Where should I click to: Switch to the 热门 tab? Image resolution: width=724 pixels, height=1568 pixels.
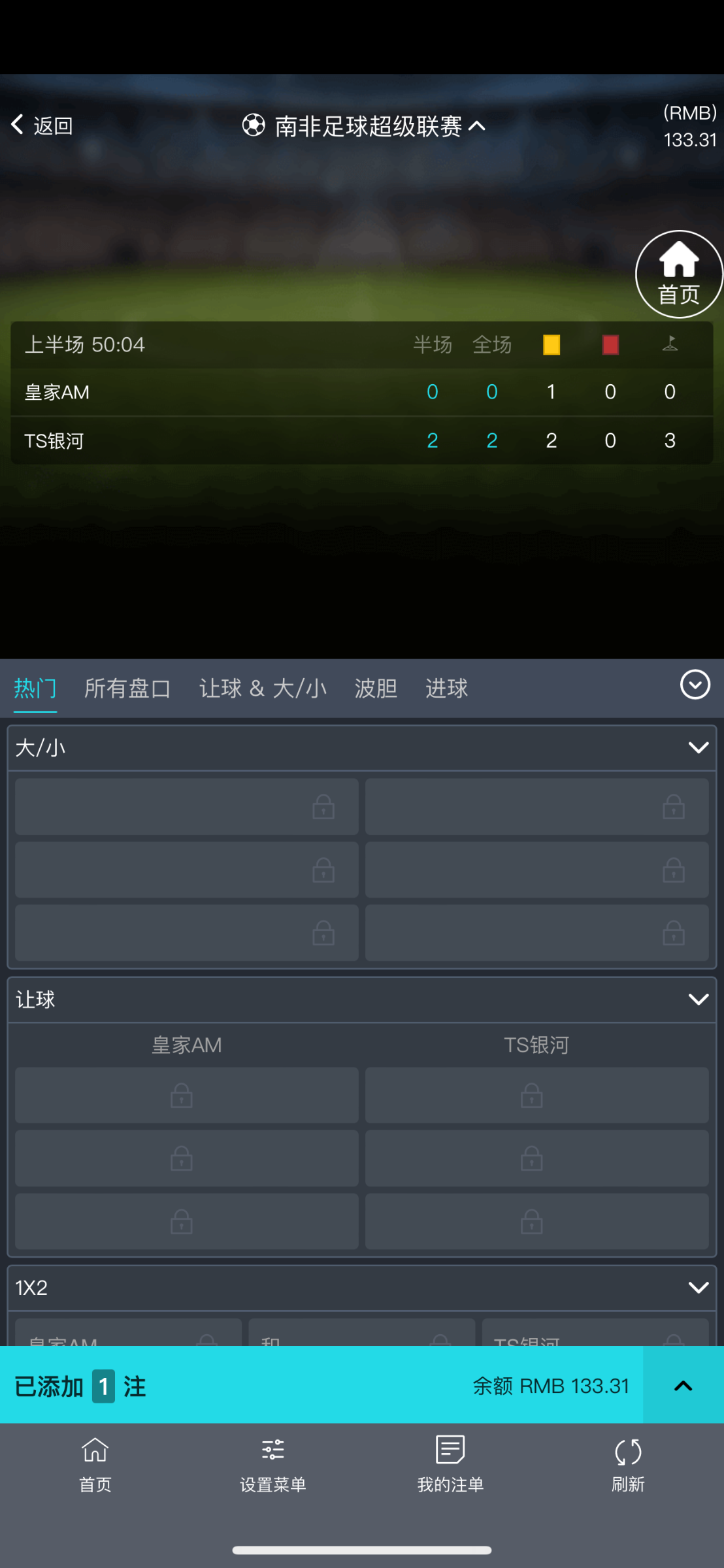pos(35,688)
